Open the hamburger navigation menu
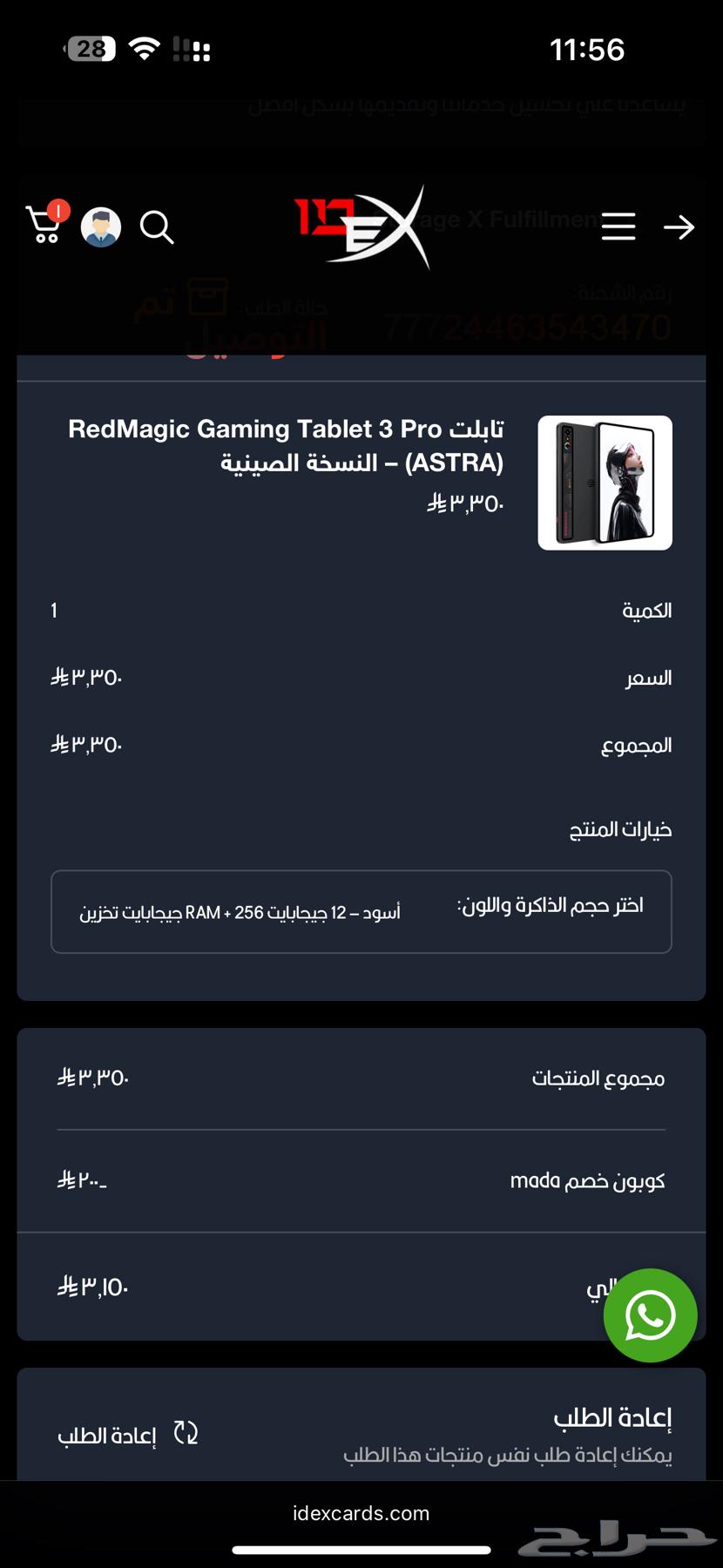The height and width of the screenshot is (1568, 723). (x=618, y=227)
